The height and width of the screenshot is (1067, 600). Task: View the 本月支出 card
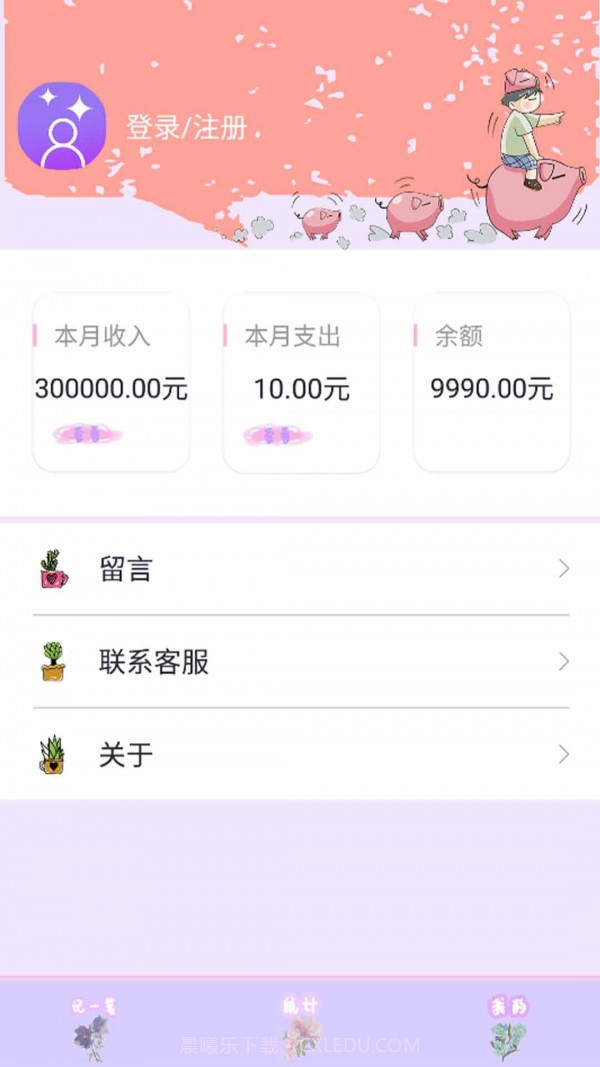[x=301, y=382]
